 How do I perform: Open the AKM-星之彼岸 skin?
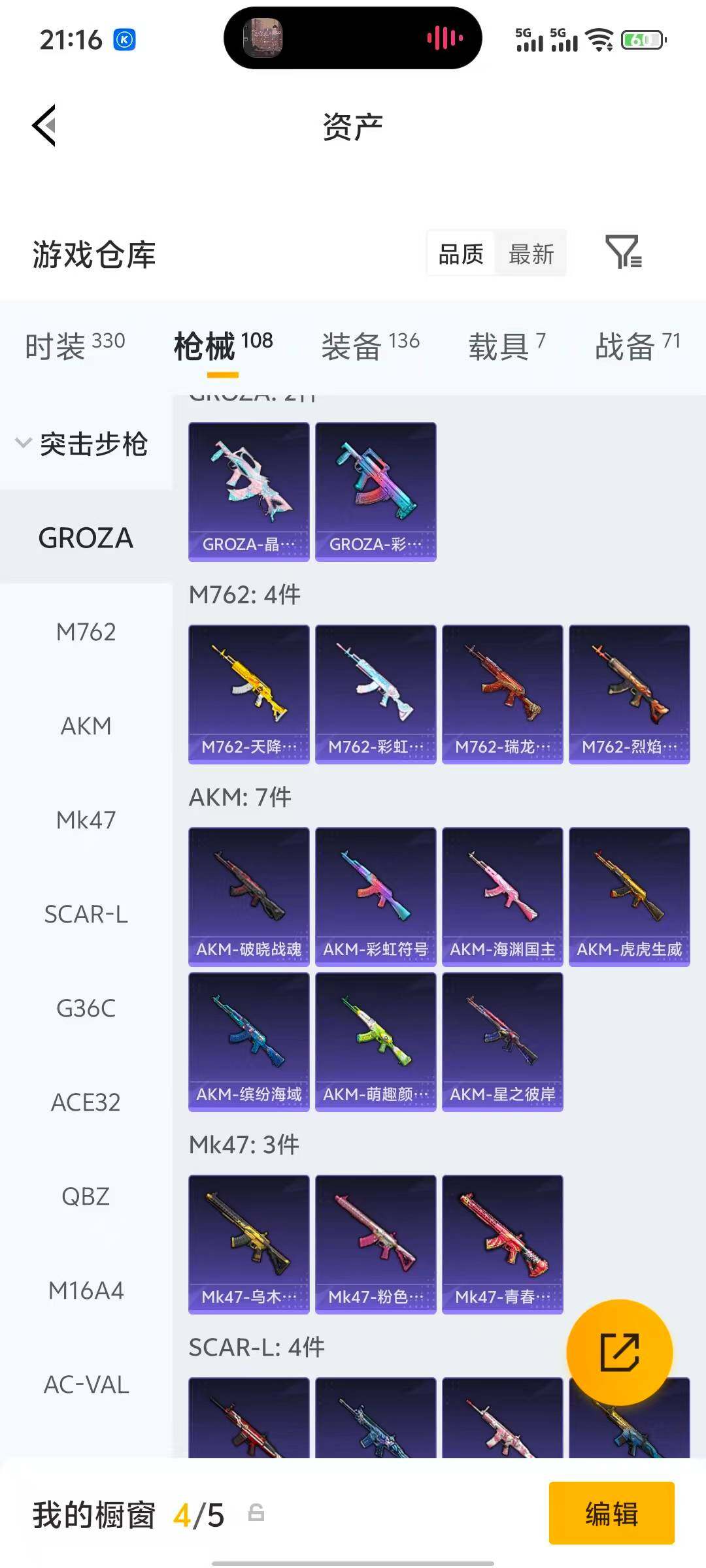point(502,1041)
